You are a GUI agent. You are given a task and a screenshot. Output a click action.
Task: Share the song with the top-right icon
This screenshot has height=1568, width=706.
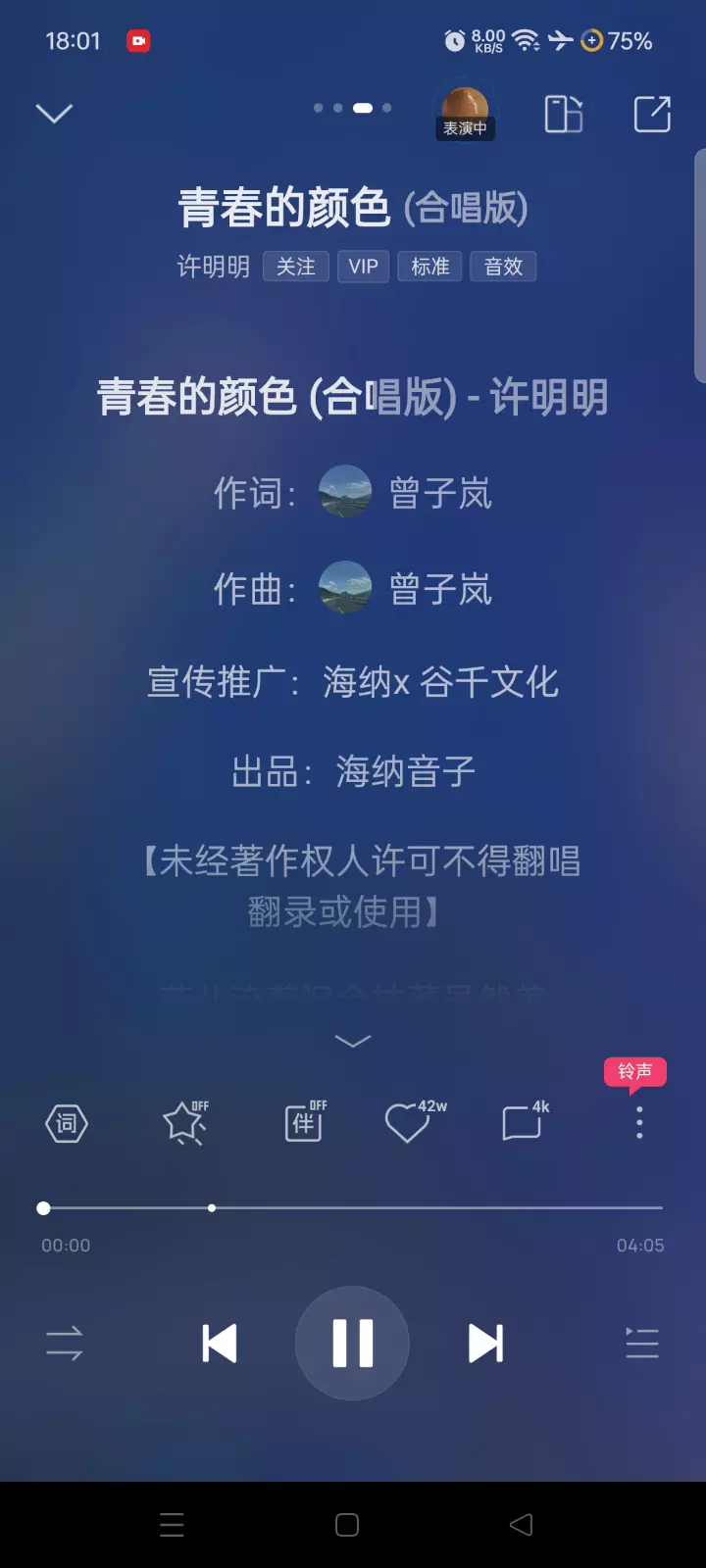(x=652, y=114)
